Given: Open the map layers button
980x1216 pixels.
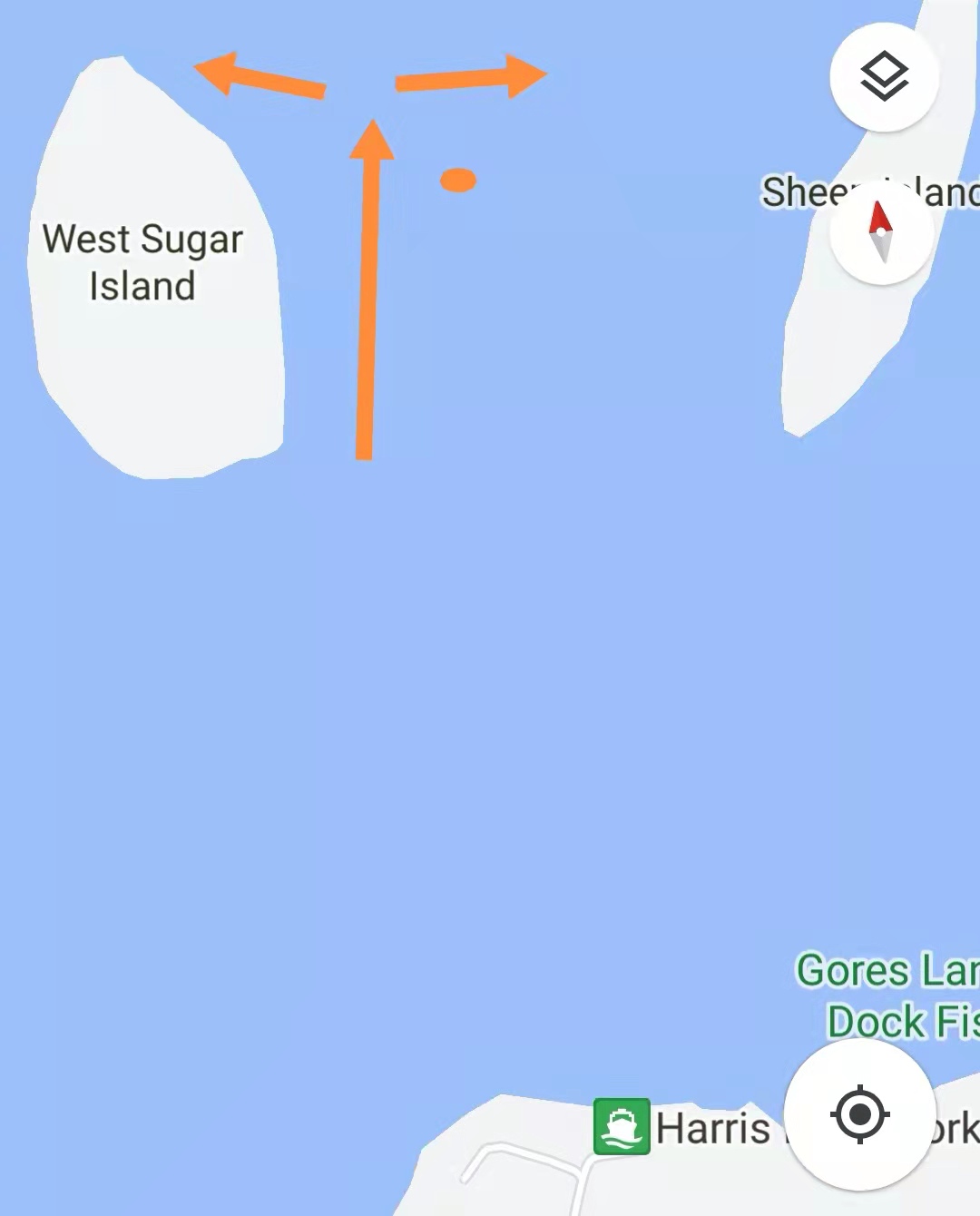Looking at the screenshot, I should pyautogui.click(x=884, y=77).
